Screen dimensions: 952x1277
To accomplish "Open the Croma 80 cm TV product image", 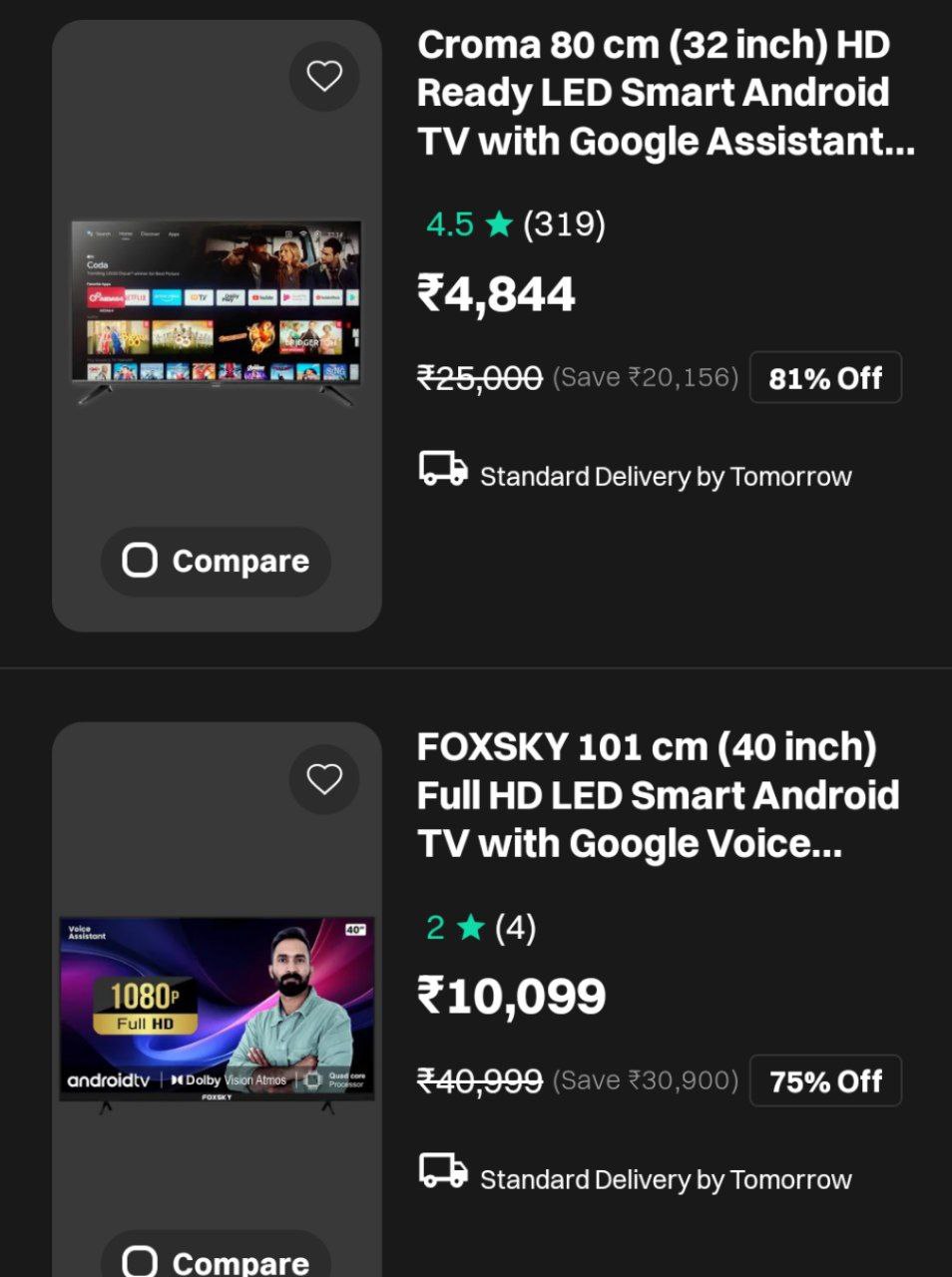I will click(217, 311).
